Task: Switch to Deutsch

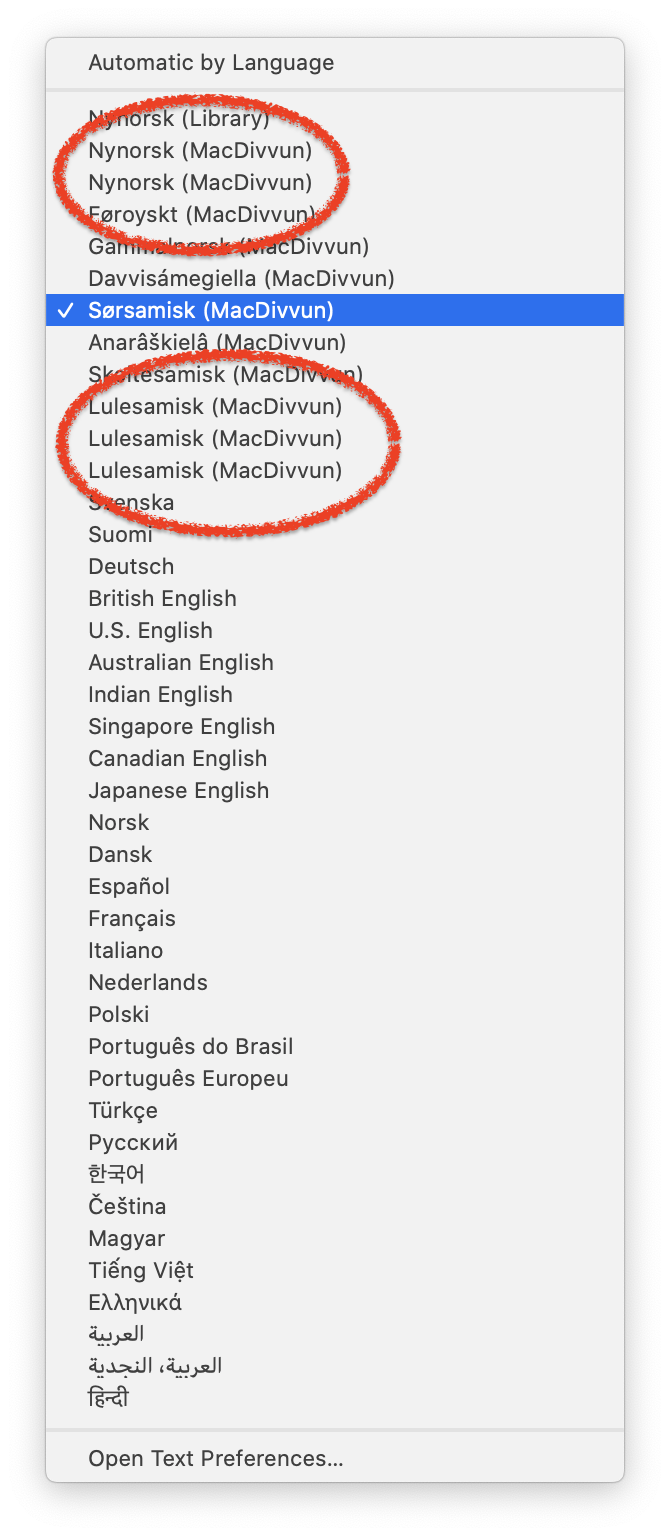Action: 131,566
